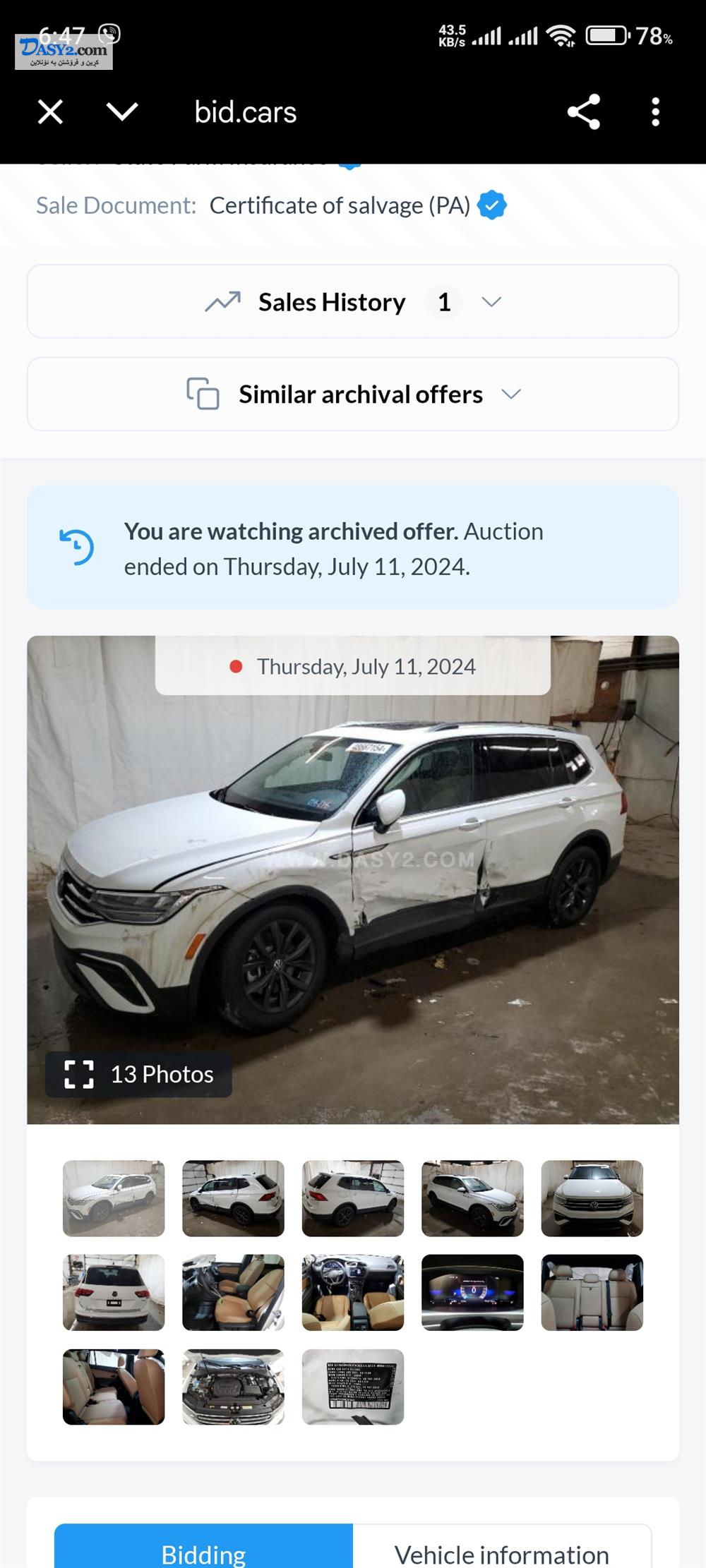
Task: Share this page
Action: tap(583, 111)
